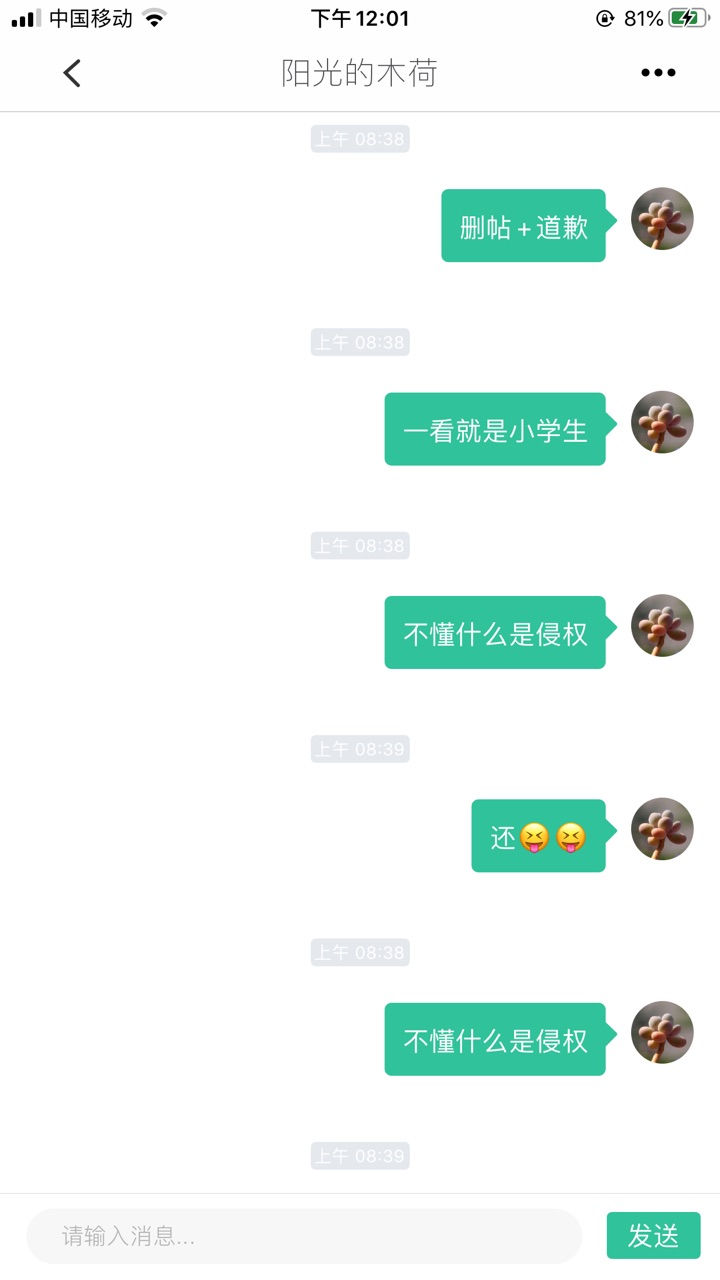Open sender avatar beside the emoji message
Screen dimensions: 720x1280
(662, 829)
